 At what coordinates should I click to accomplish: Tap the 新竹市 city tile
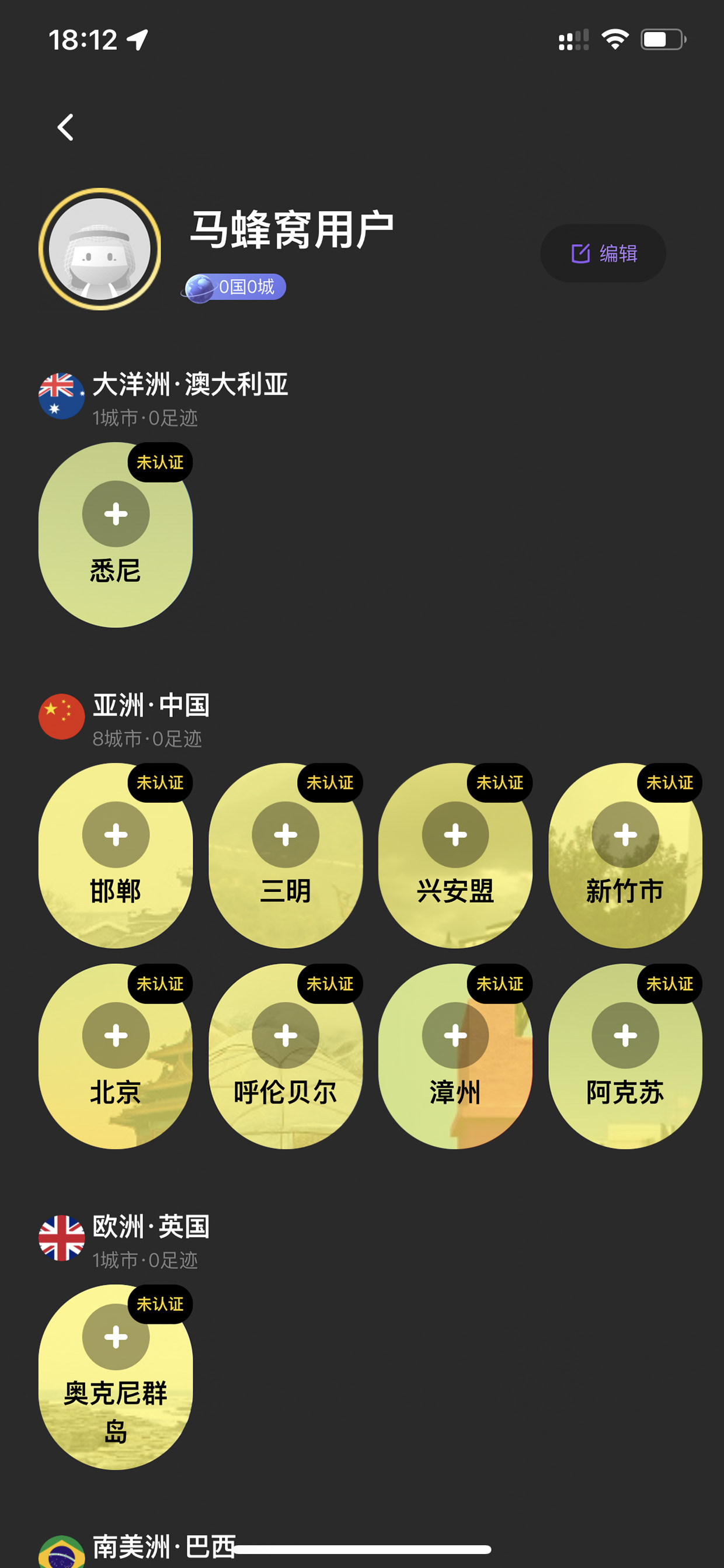(x=625, y=855)
